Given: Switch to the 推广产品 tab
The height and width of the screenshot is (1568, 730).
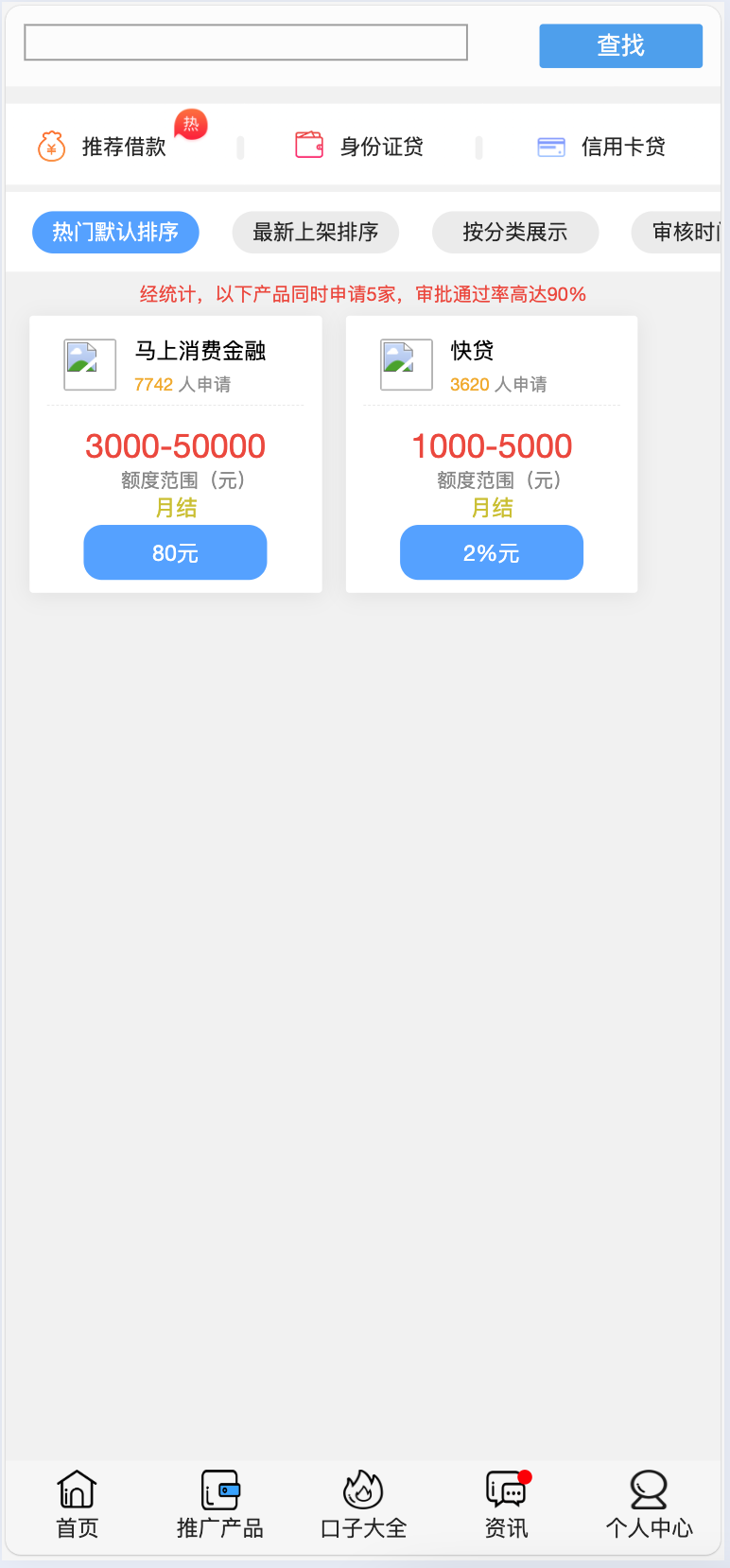Looking at the screenshot, I should [220, 1505].
